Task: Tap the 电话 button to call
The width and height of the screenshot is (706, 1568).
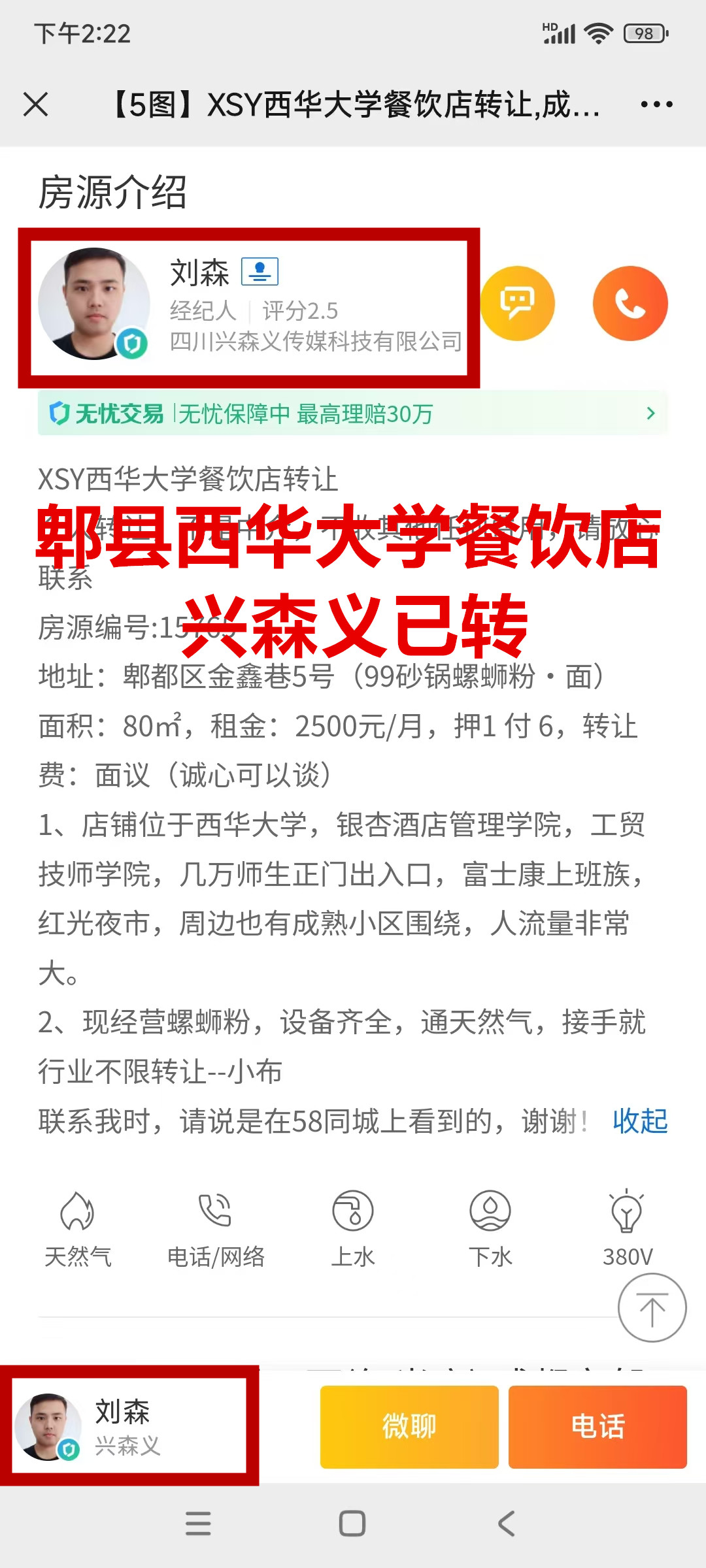Action: [597, 1427]
